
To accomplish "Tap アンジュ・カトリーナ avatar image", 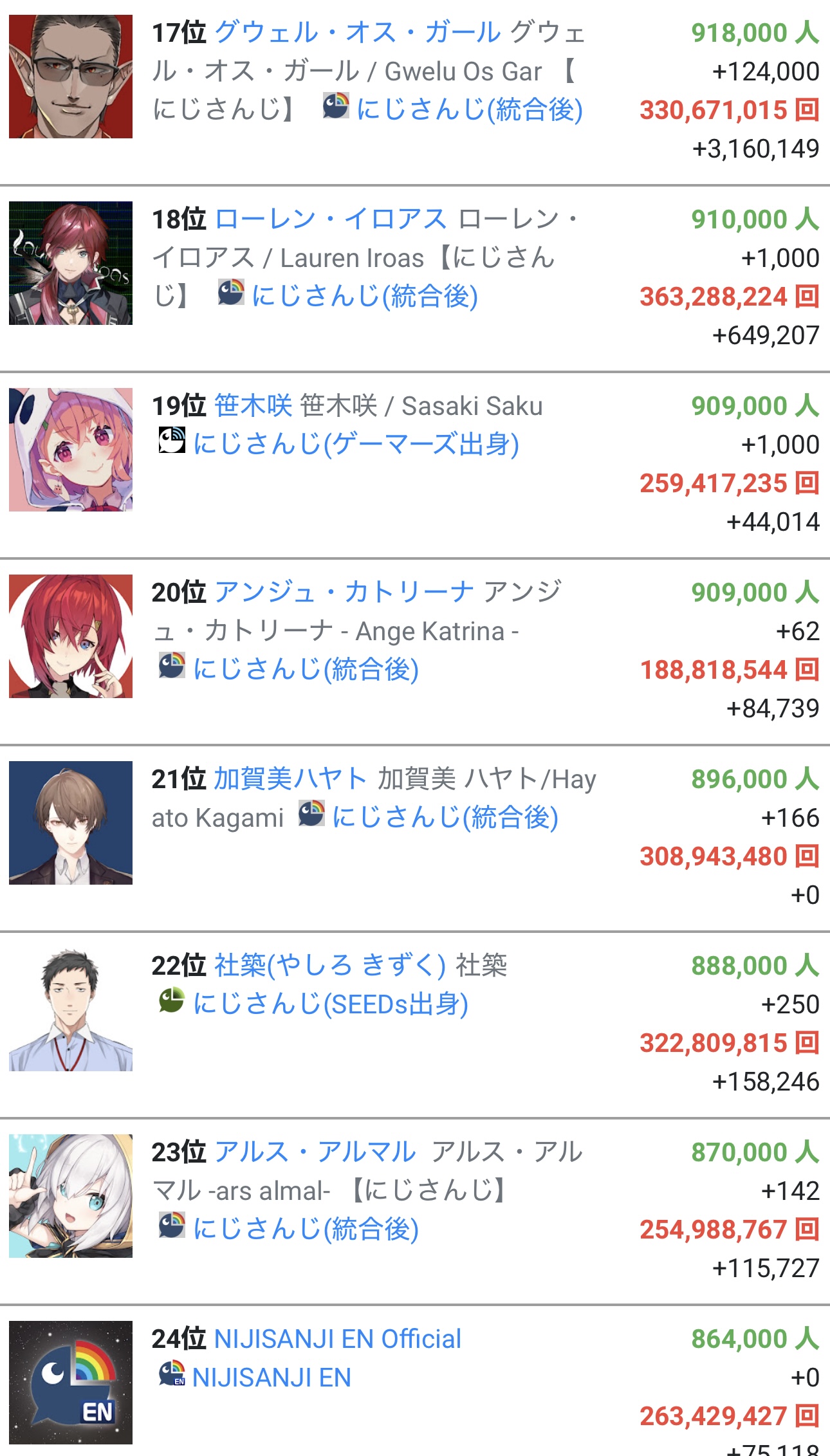I will coord(71,636).
